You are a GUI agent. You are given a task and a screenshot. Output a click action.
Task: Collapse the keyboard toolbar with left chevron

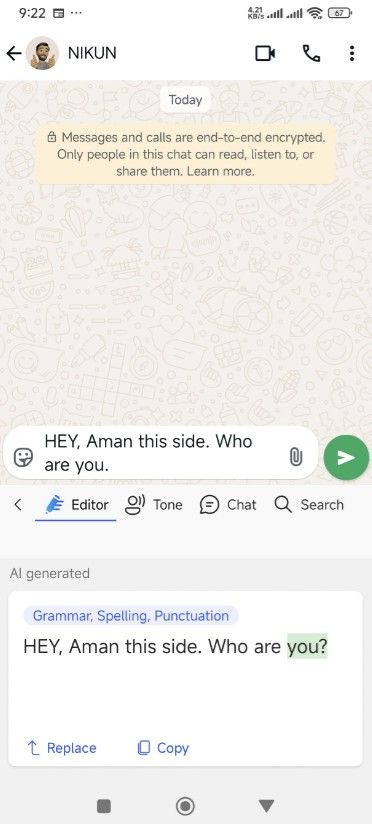pos(18,505)
